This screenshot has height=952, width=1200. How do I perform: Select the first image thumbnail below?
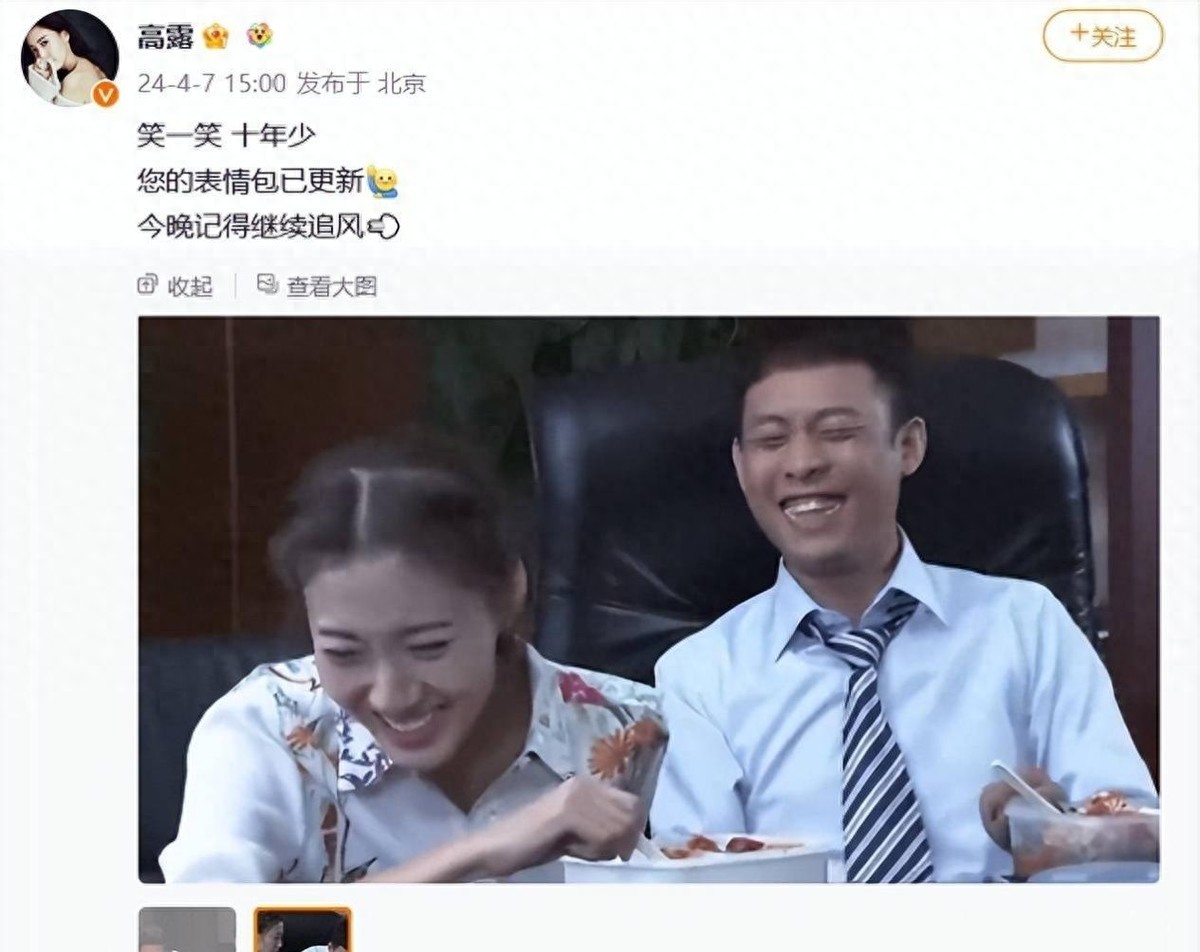pos(187,930)
